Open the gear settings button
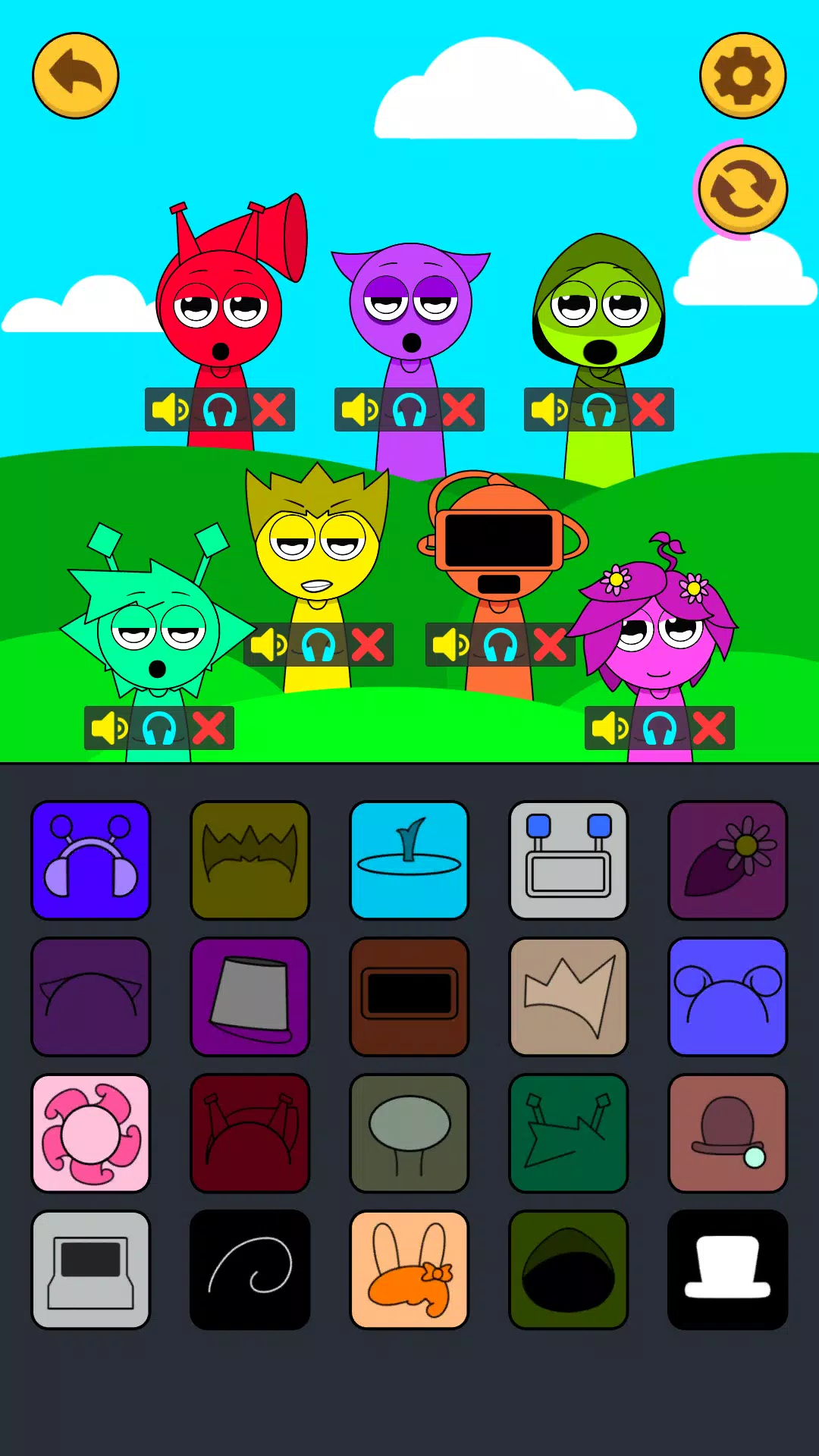 coord(742,75)
